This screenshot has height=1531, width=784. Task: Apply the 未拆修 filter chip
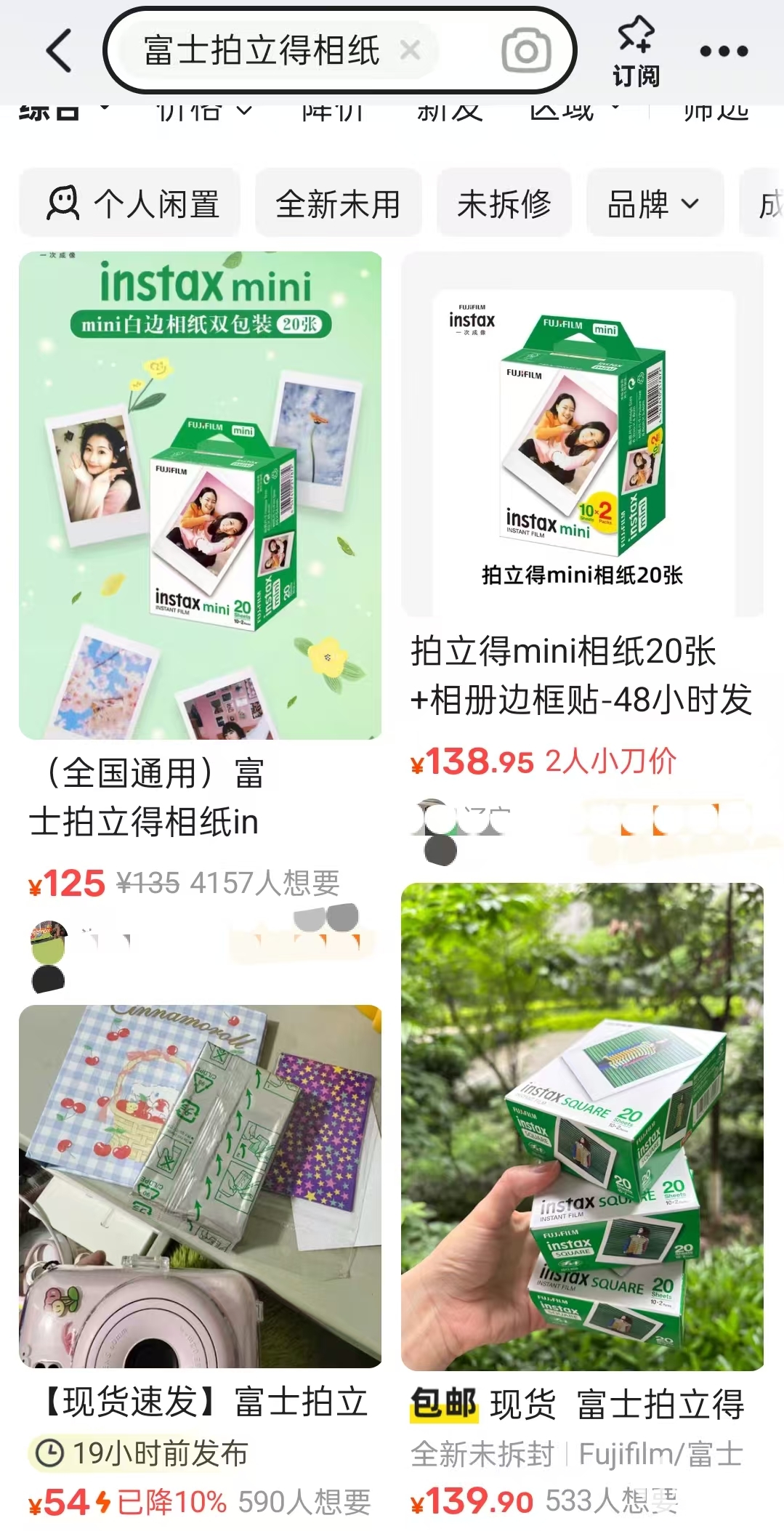pos(504,203)
